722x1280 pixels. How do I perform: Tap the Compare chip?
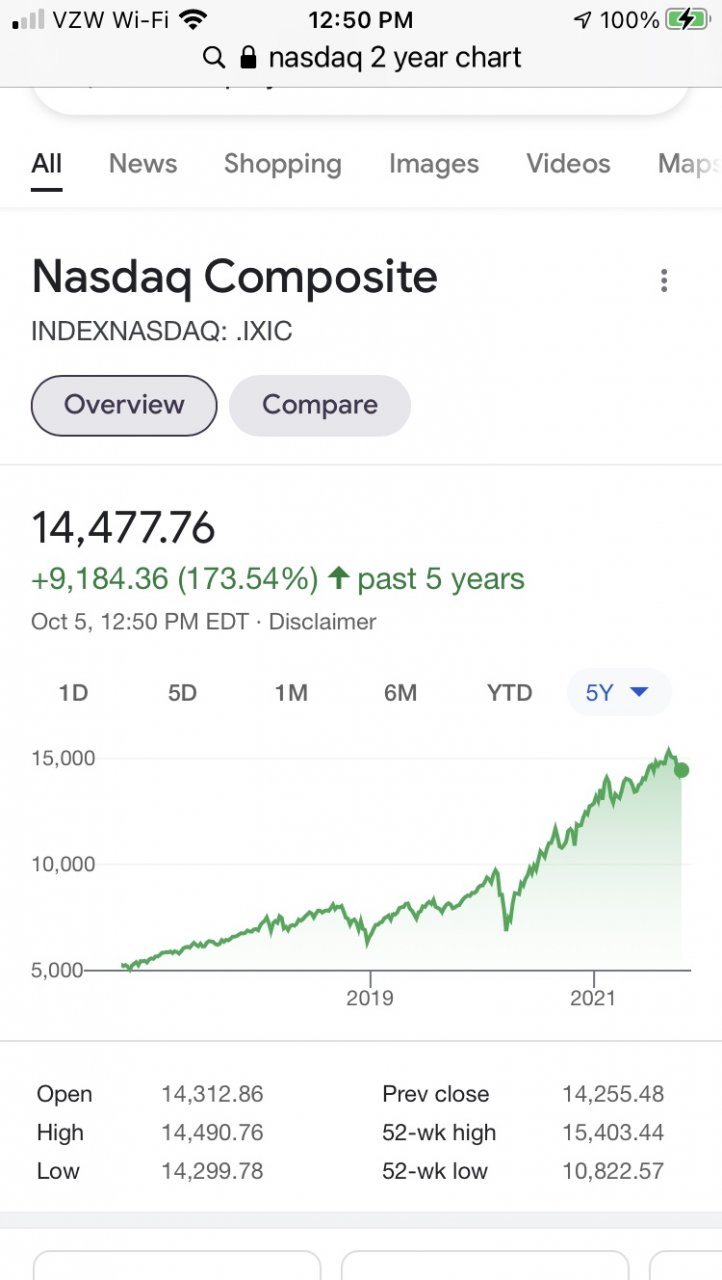[320, 405]
